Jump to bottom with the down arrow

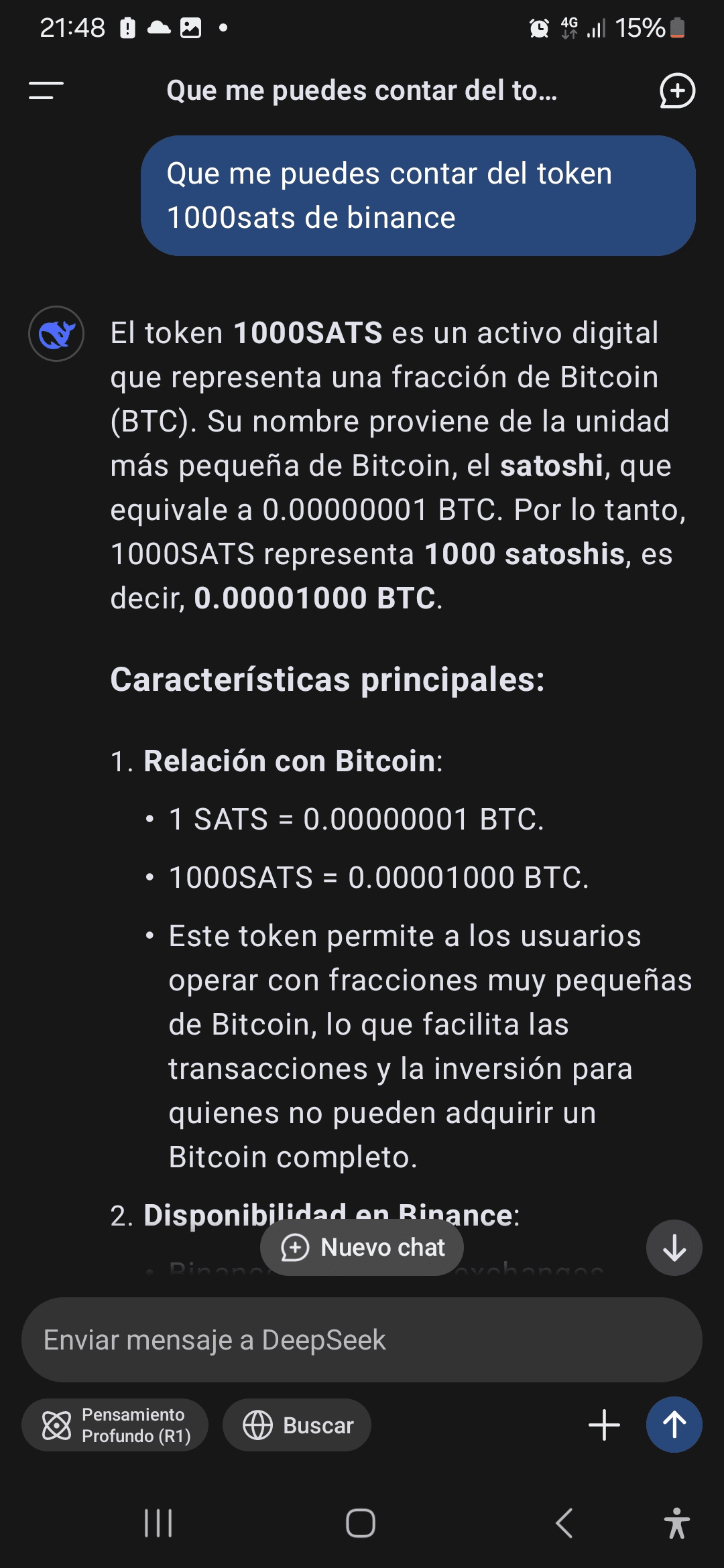click(x=674, y=1248)
